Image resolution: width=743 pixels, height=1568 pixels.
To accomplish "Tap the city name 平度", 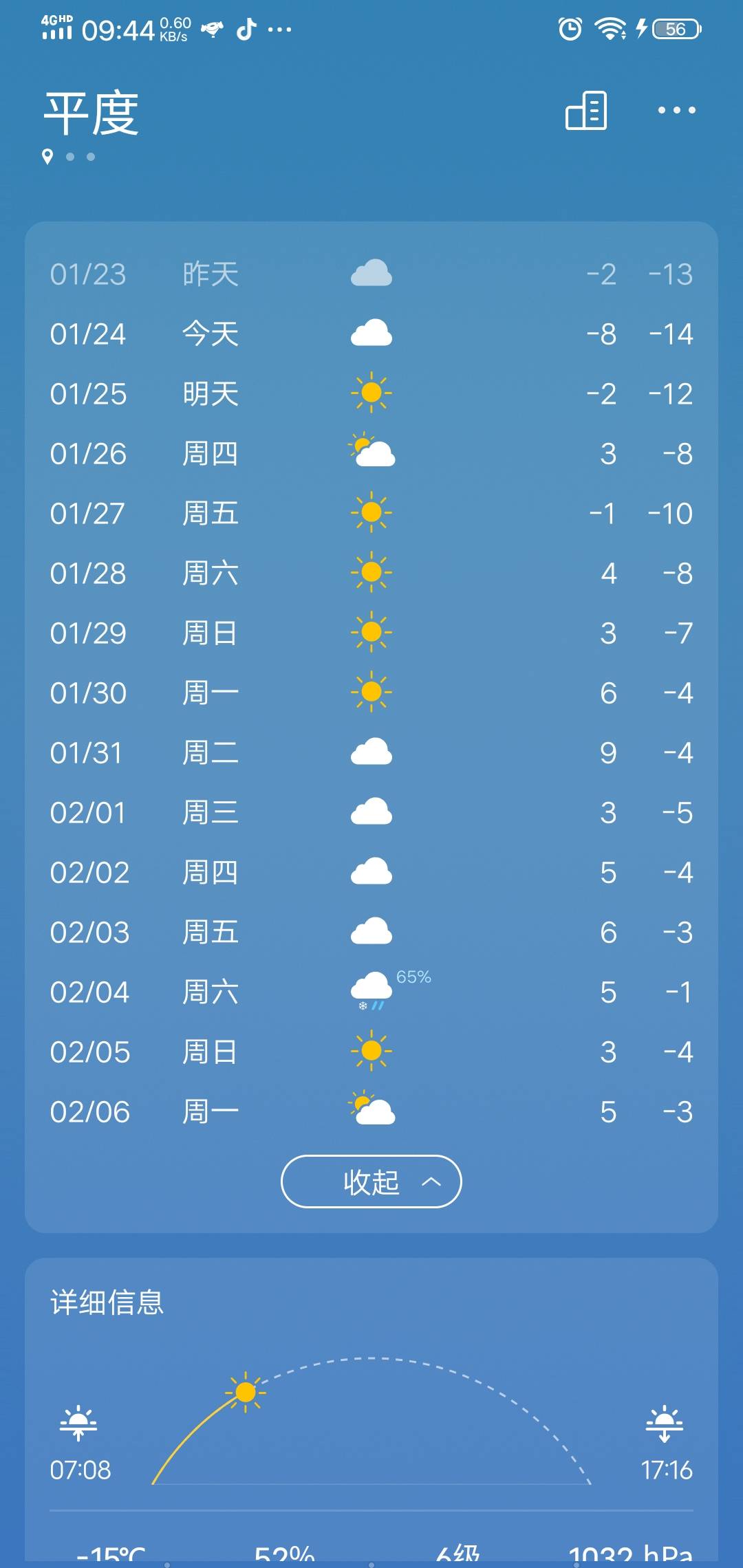I will (x=89, y=114).
